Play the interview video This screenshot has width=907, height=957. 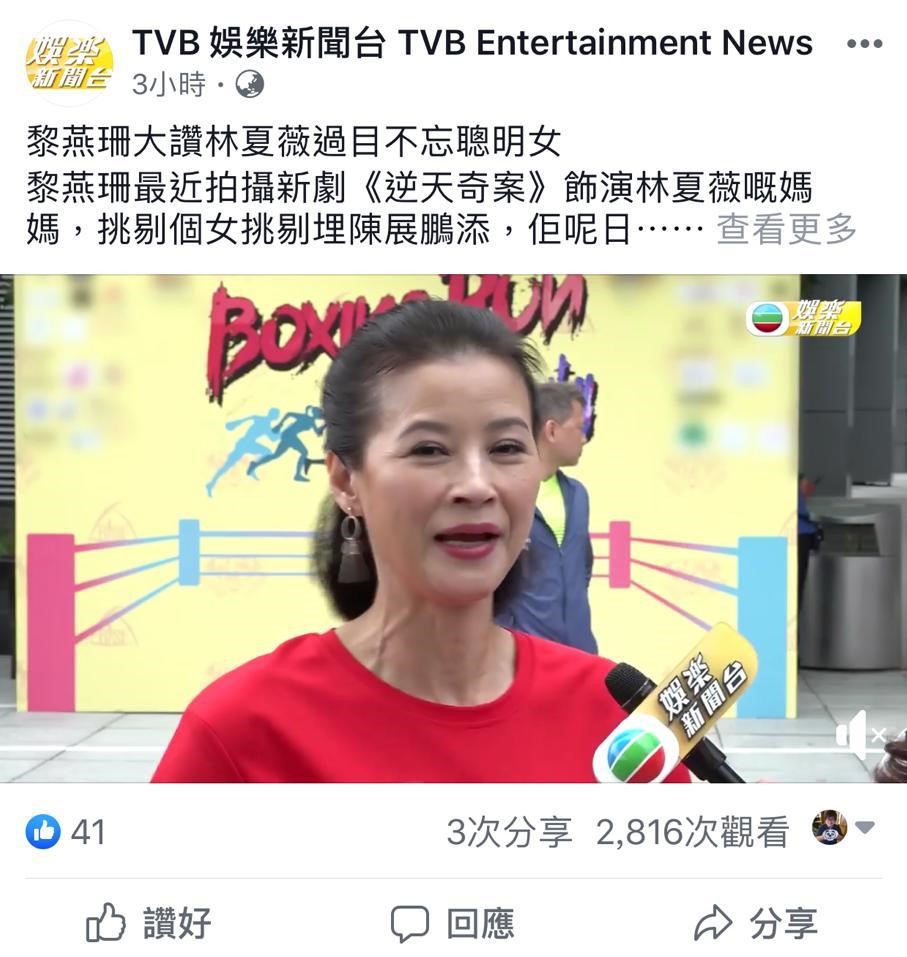[453, 528]
